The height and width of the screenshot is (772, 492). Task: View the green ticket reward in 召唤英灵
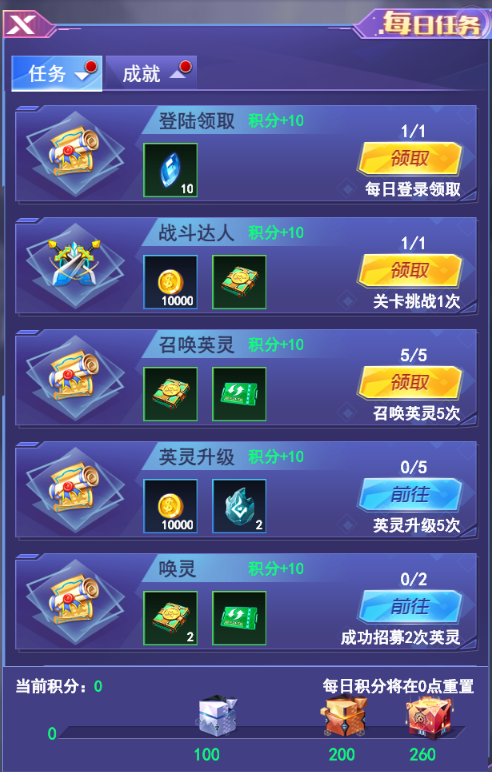239,394
